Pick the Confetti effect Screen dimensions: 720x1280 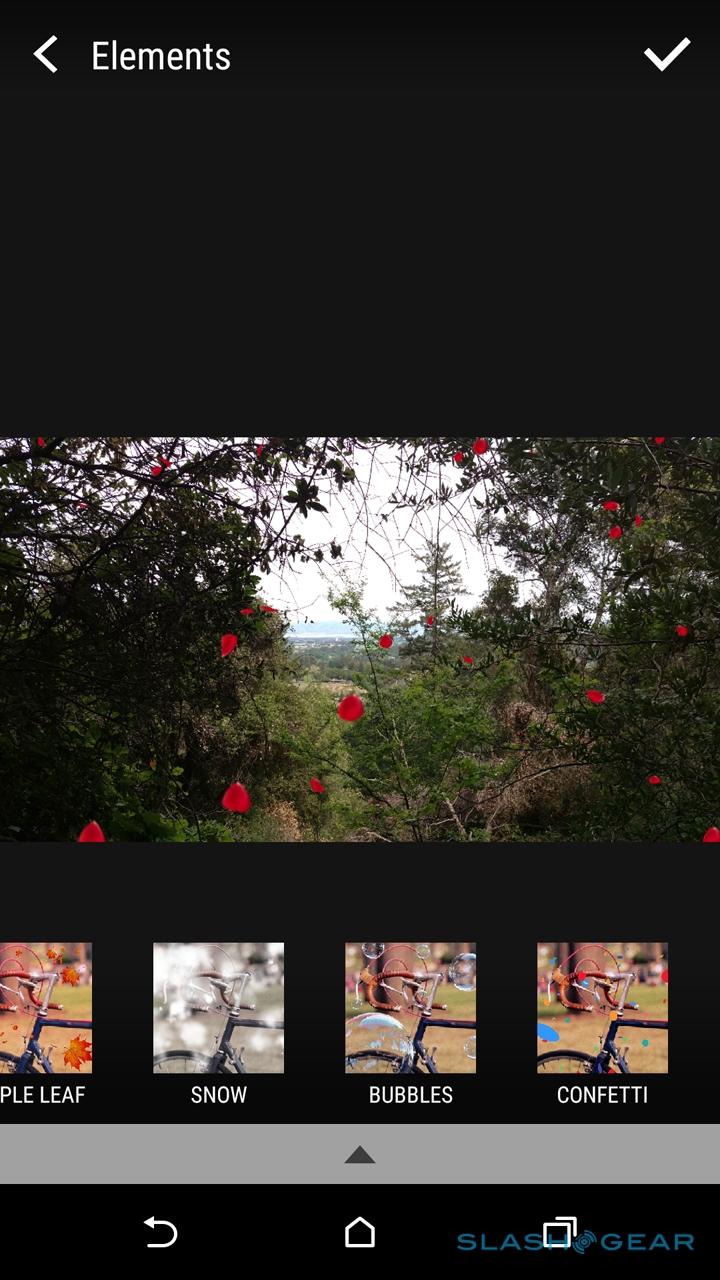coord(602,1008)
